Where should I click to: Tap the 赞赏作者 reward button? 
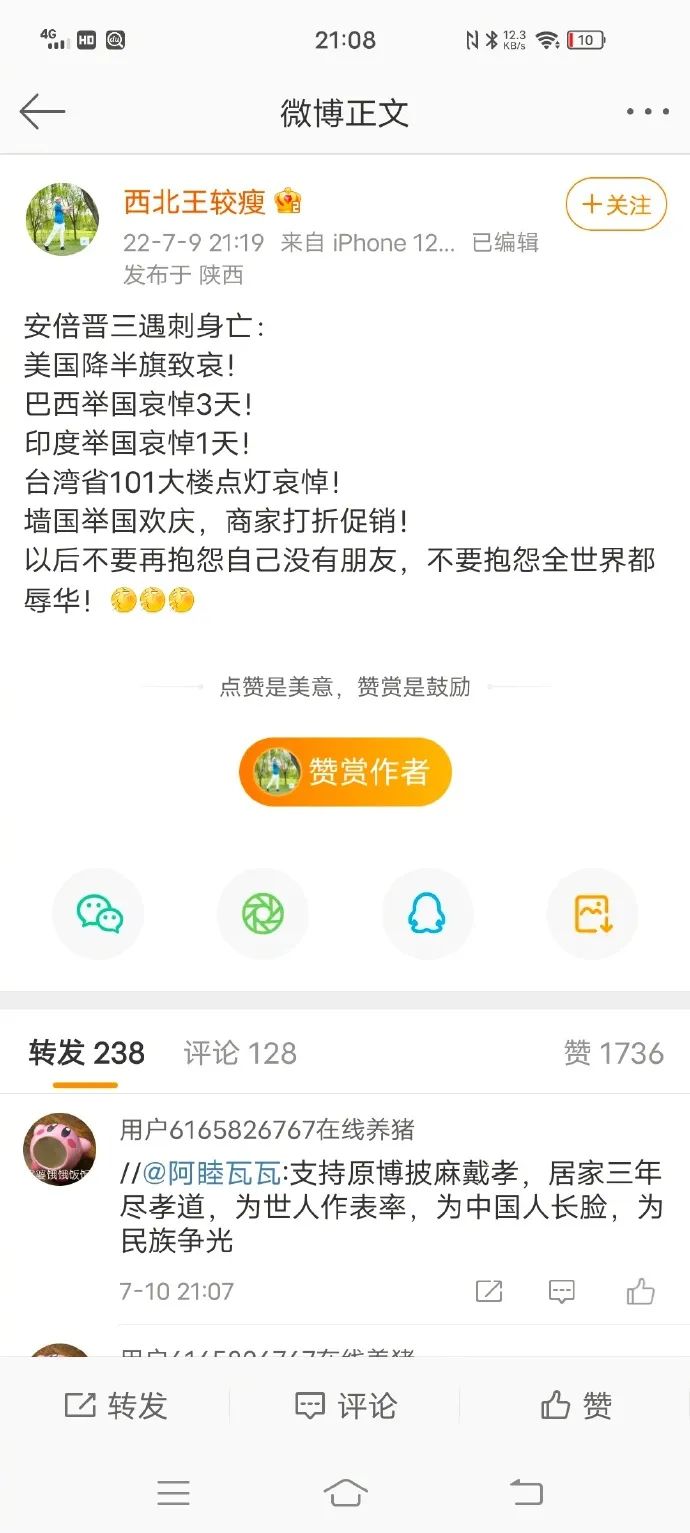point(345,772)
